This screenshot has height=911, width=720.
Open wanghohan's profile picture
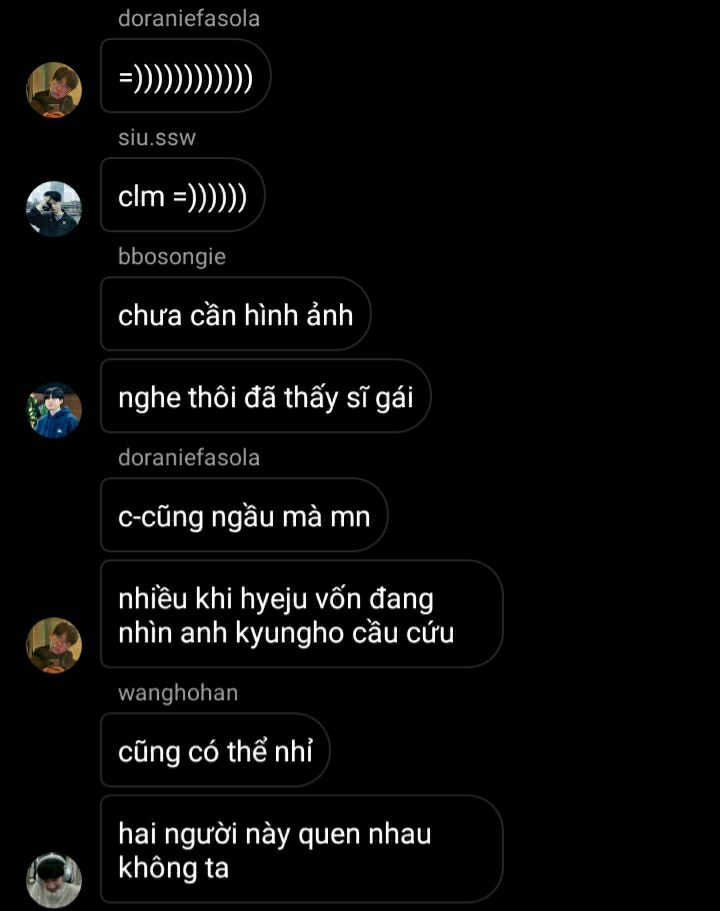coord(54,880)
